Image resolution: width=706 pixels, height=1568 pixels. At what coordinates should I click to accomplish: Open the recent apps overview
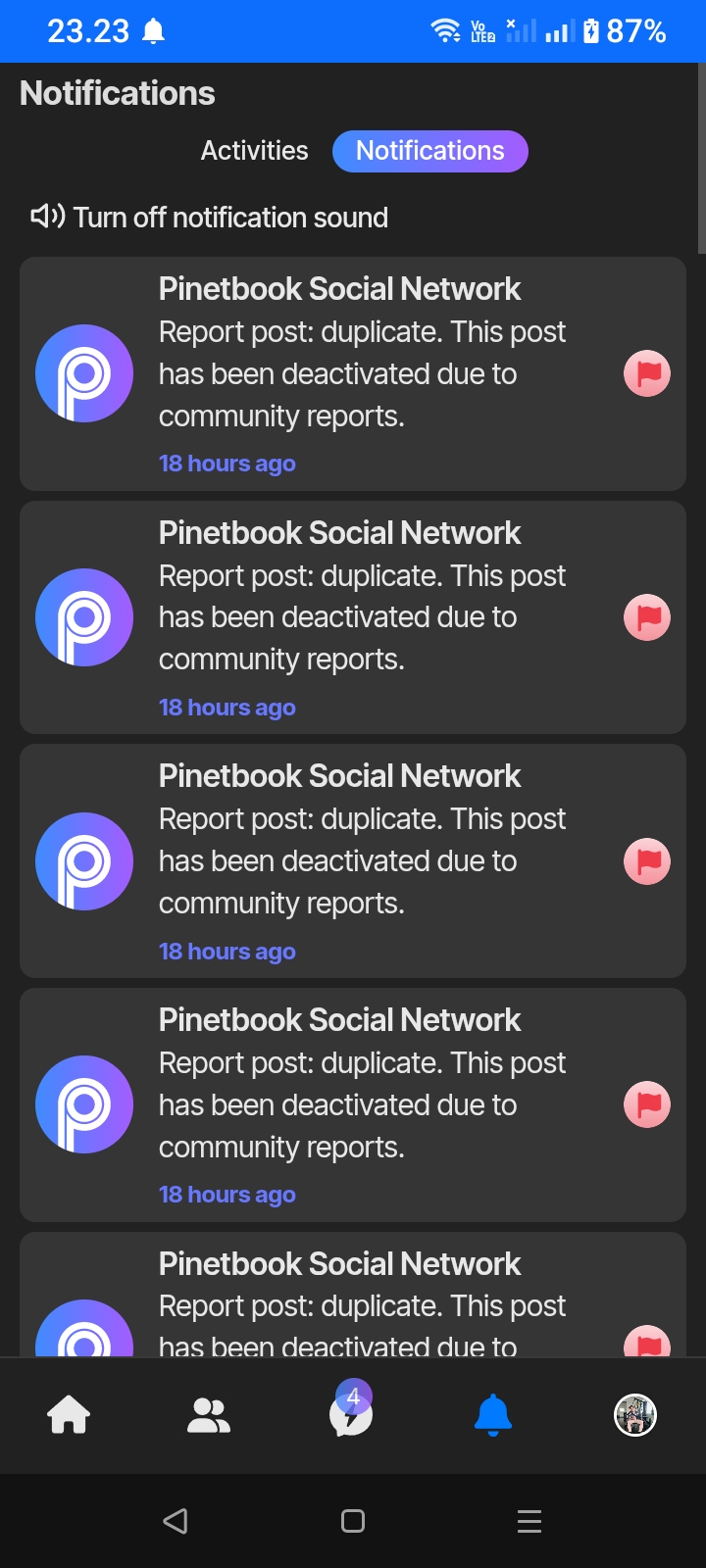click(529, 1521)
